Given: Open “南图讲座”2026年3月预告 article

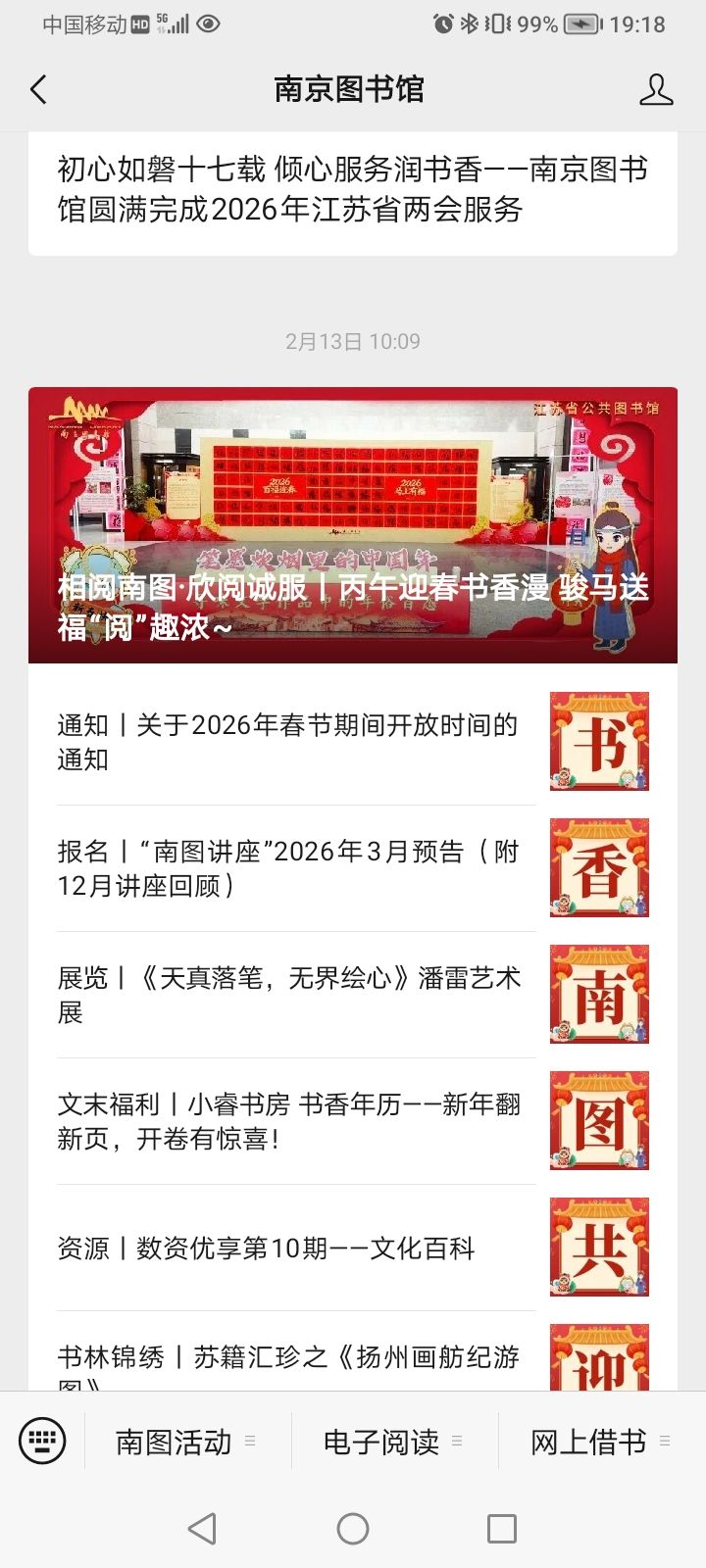Looking at the screenshot, I should pos(294,868).
